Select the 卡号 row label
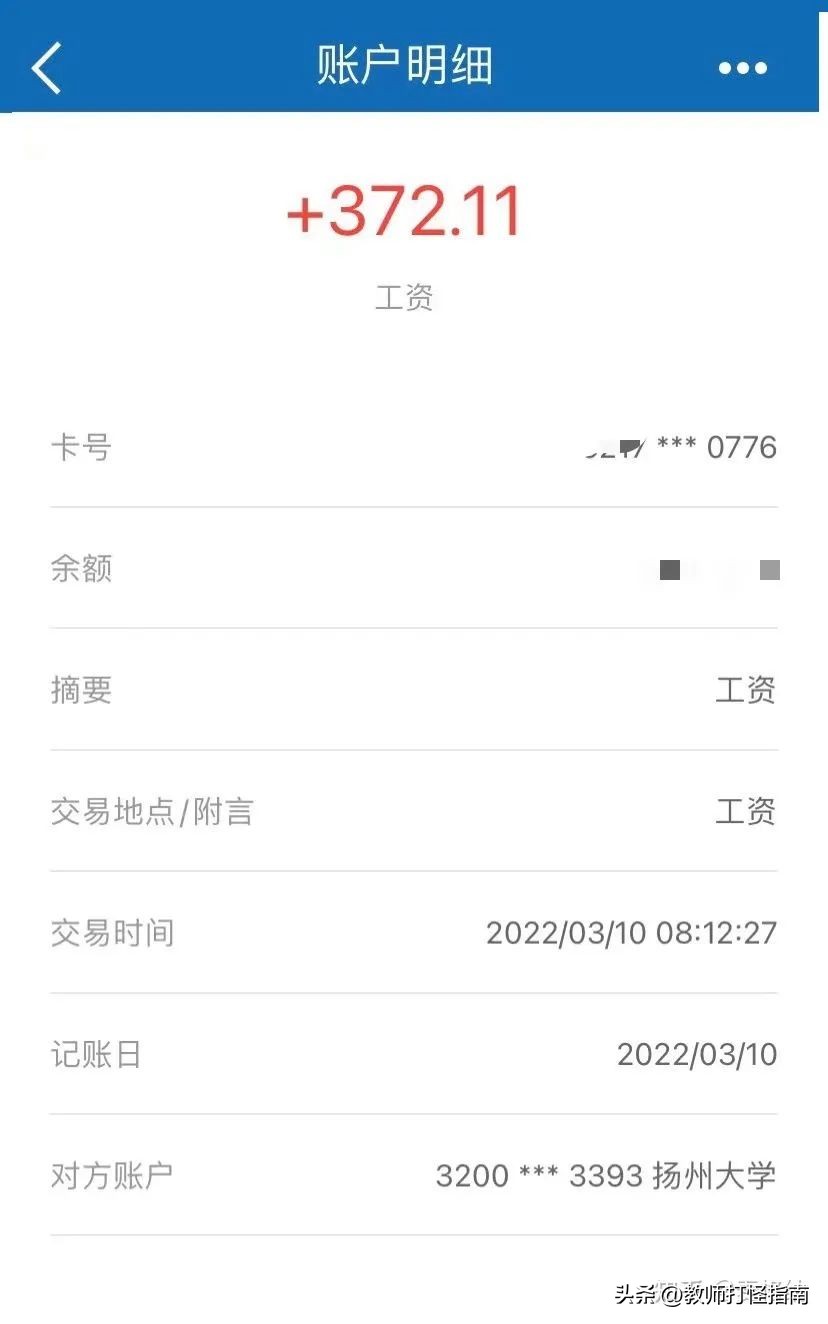The width and height of the screenshot is (828, 1324). [x=81, y=448]
